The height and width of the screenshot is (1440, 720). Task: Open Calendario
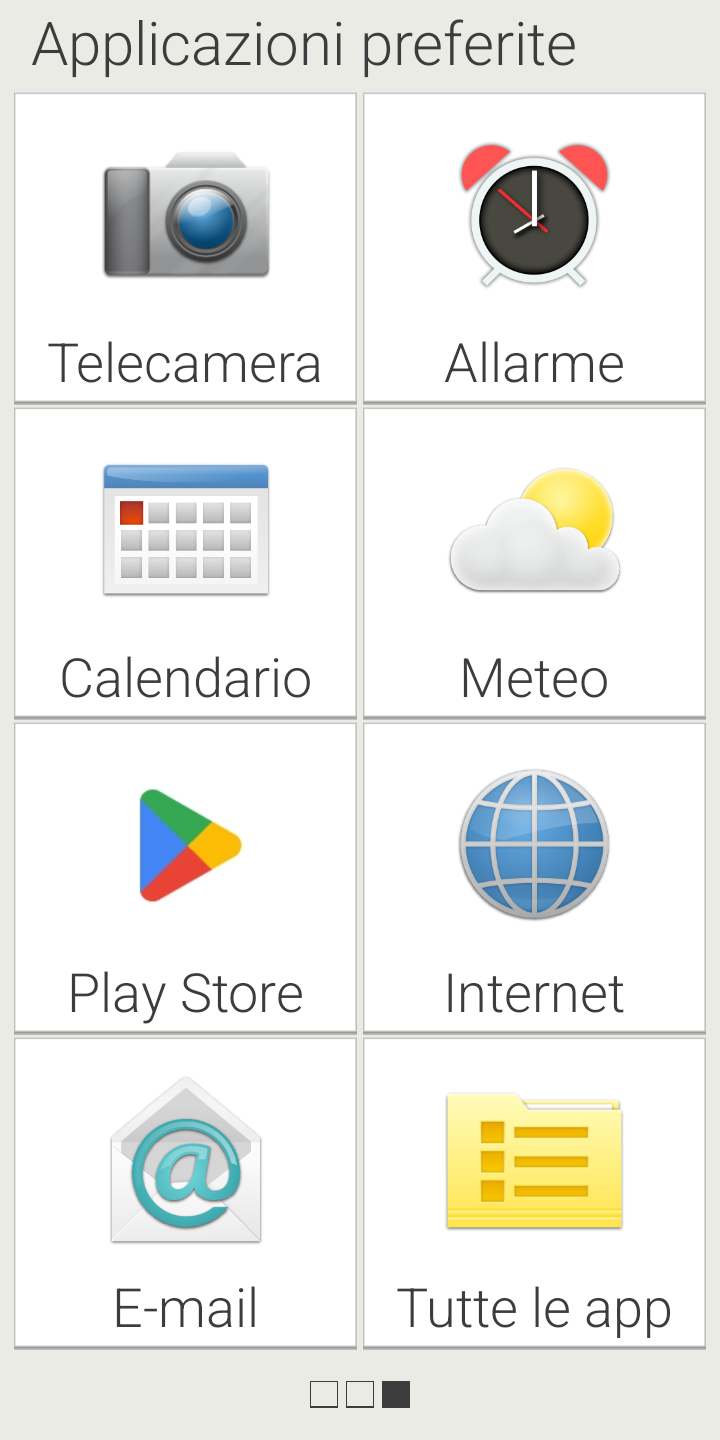pyautogui.click(x=186, y=563)
